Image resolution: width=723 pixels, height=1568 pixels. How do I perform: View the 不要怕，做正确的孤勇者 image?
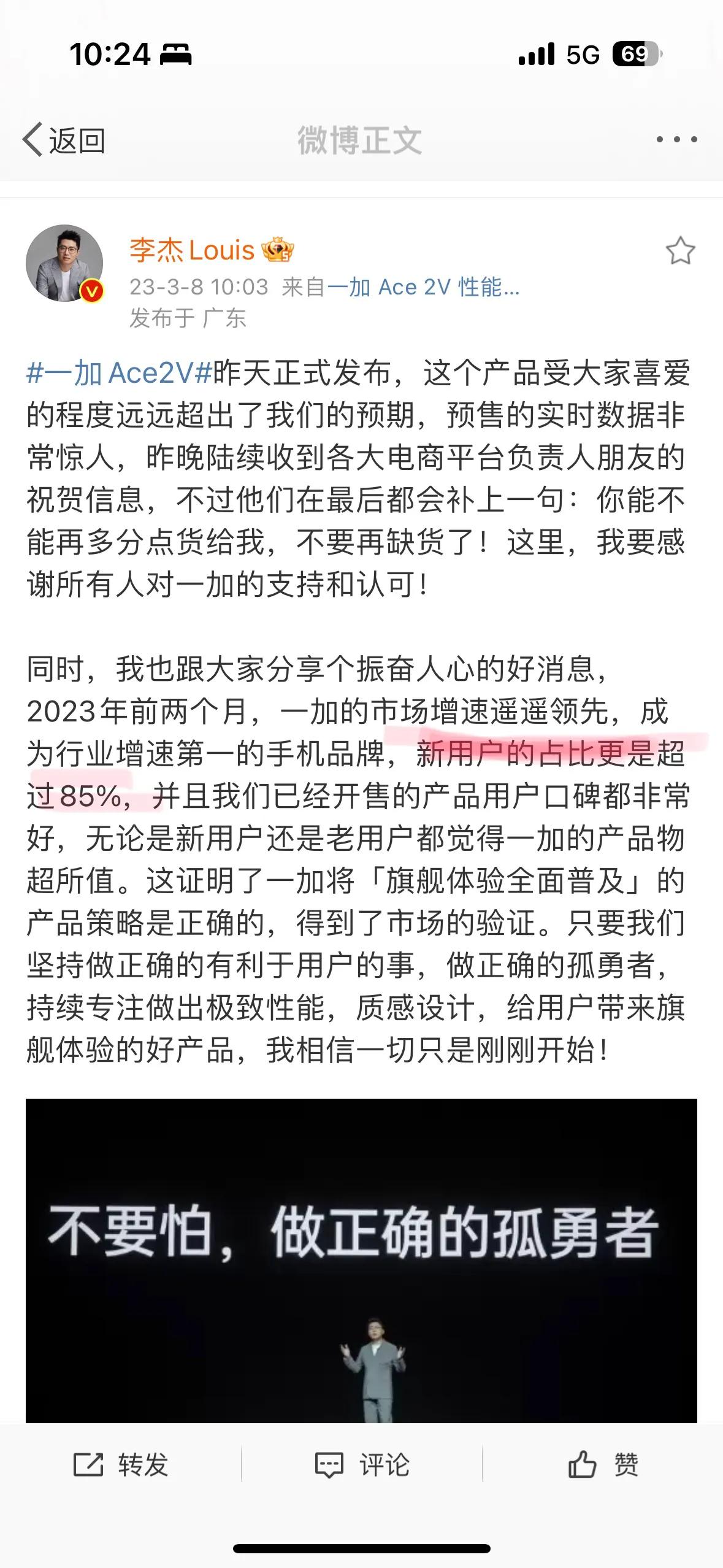pyautogui.click(x=361, y=1261)
